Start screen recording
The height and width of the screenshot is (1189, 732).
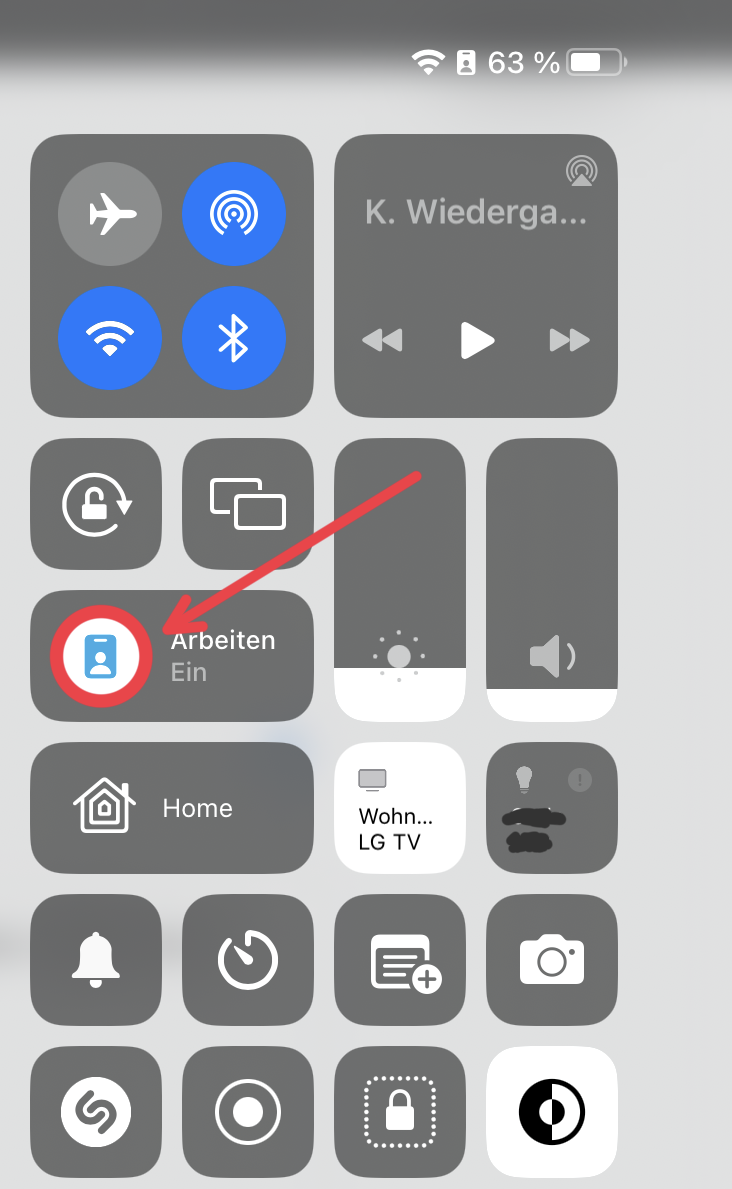(248, 1112)
